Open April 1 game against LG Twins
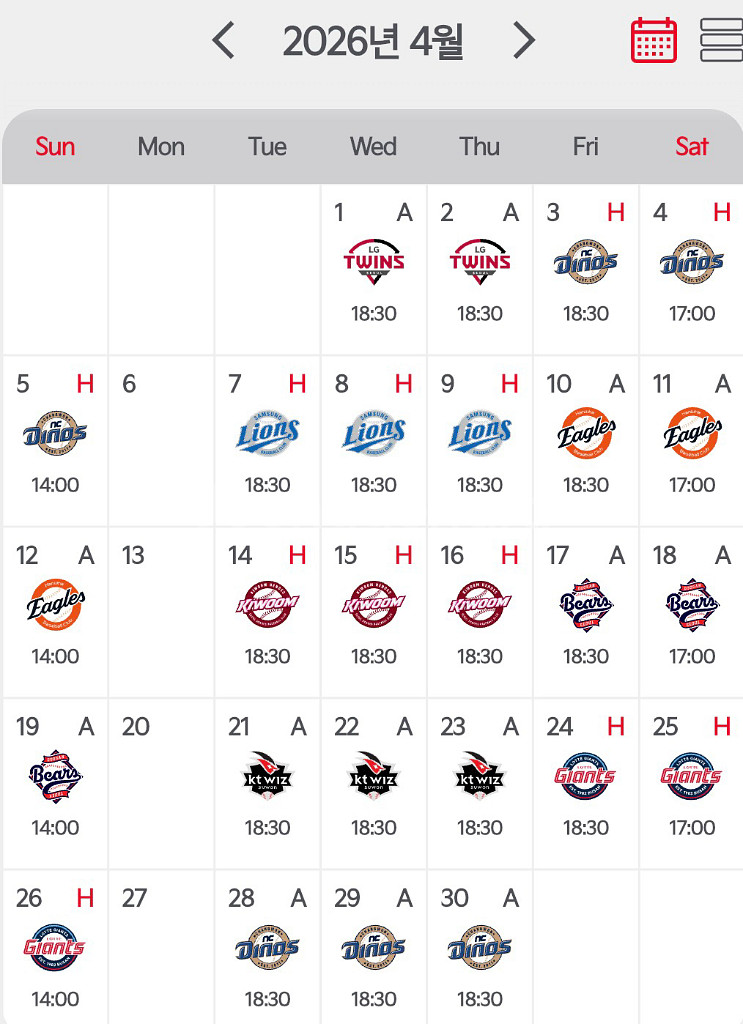 click(x=374, y=263)
